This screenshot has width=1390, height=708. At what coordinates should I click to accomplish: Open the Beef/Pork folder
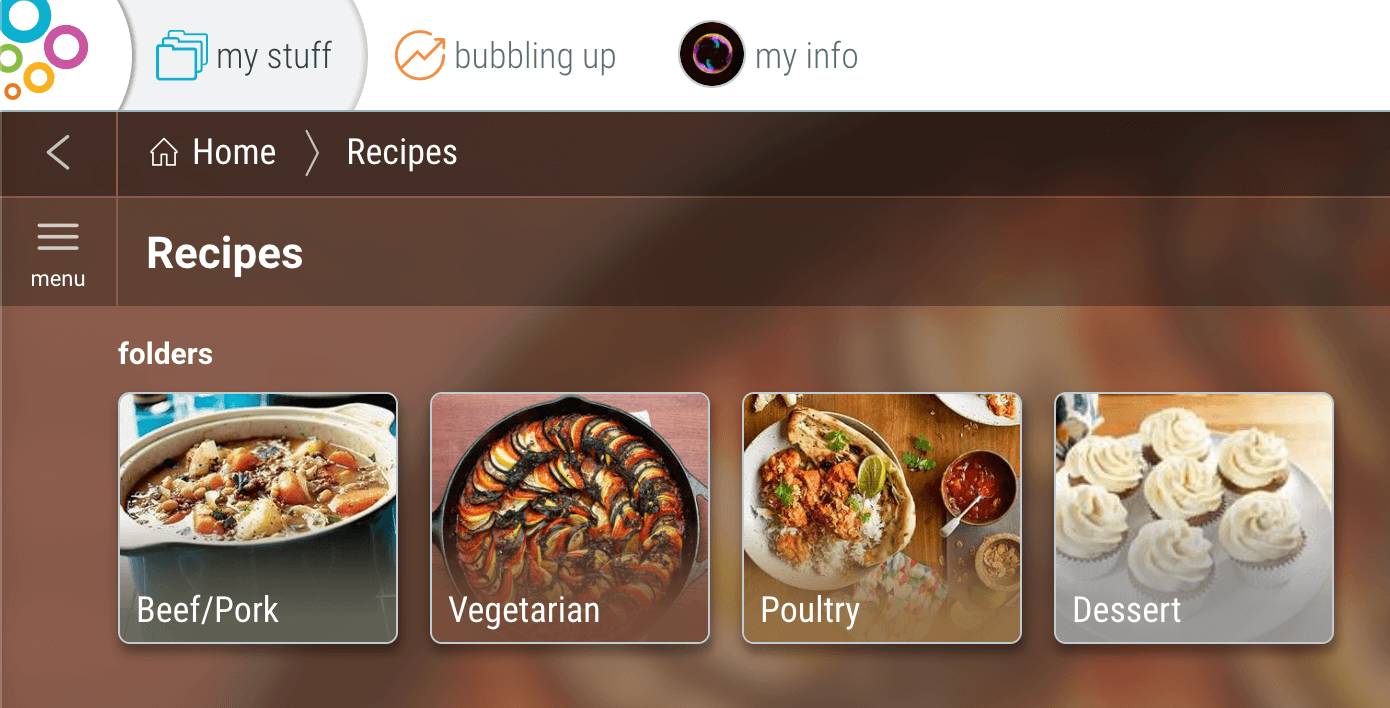pyautogui.click(x=258, y=517)
